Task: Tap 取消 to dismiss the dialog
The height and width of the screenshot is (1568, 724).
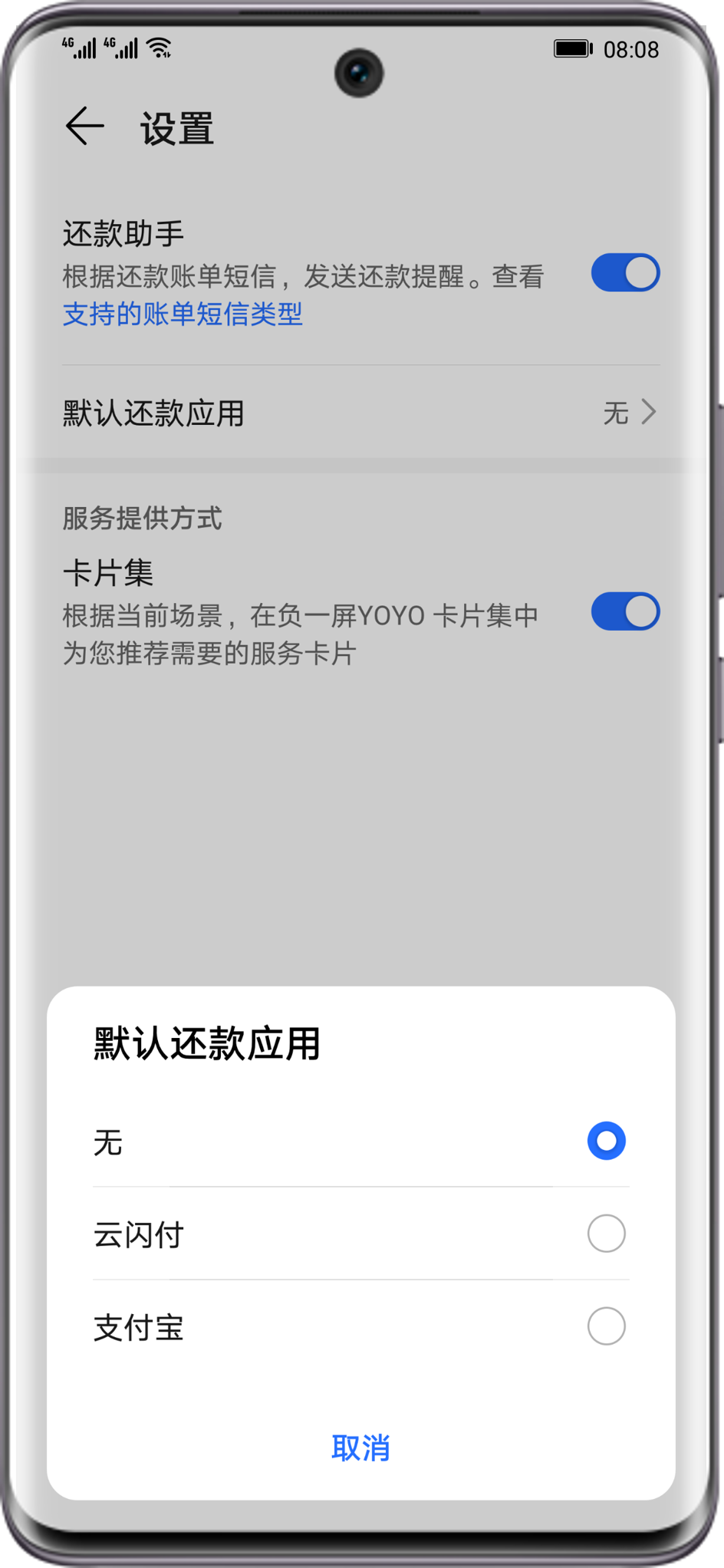Action: coord(361,1448)
